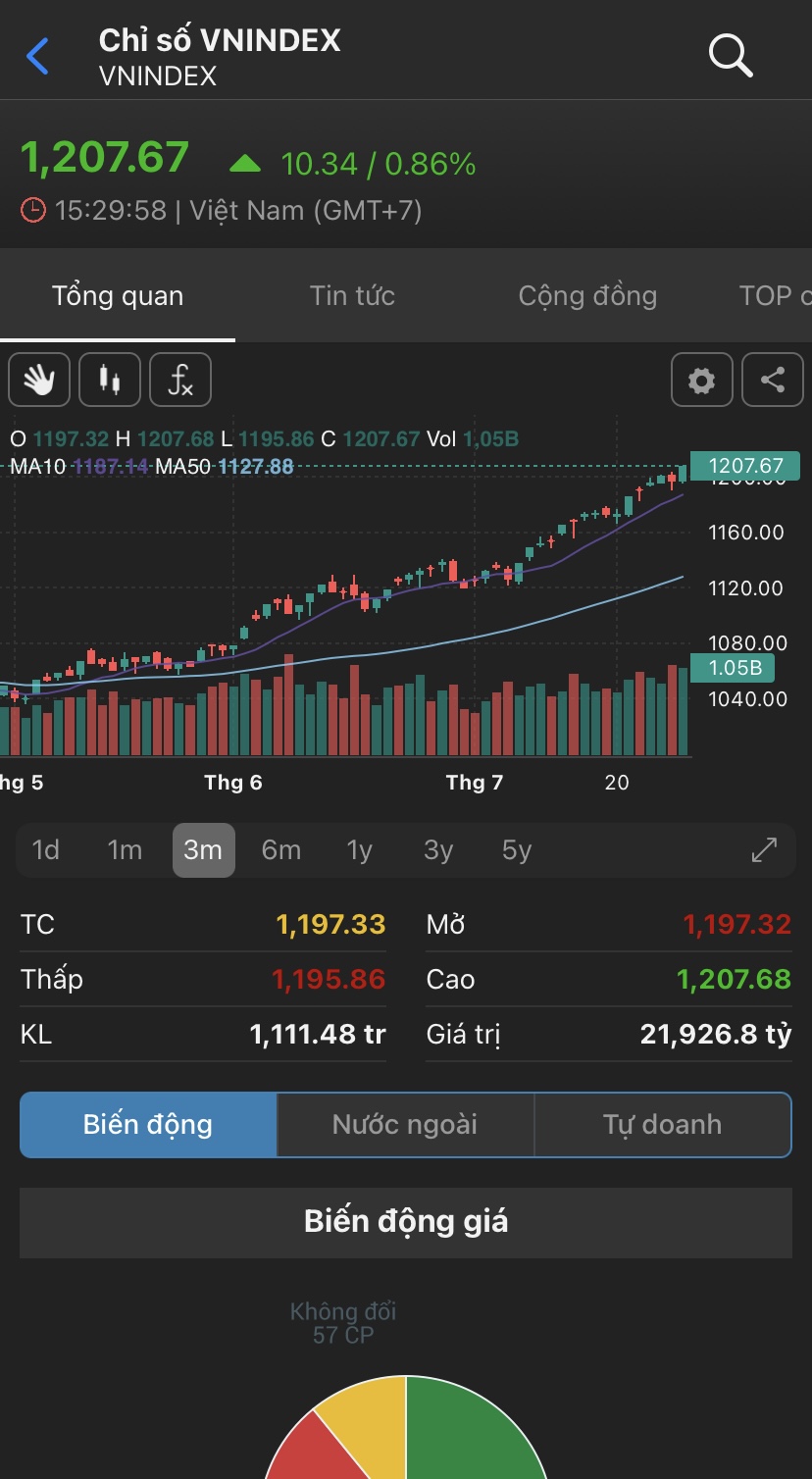Screen dimensions: 812x1479
Task: Switch chart to 1m range
Action: (125, 849)
